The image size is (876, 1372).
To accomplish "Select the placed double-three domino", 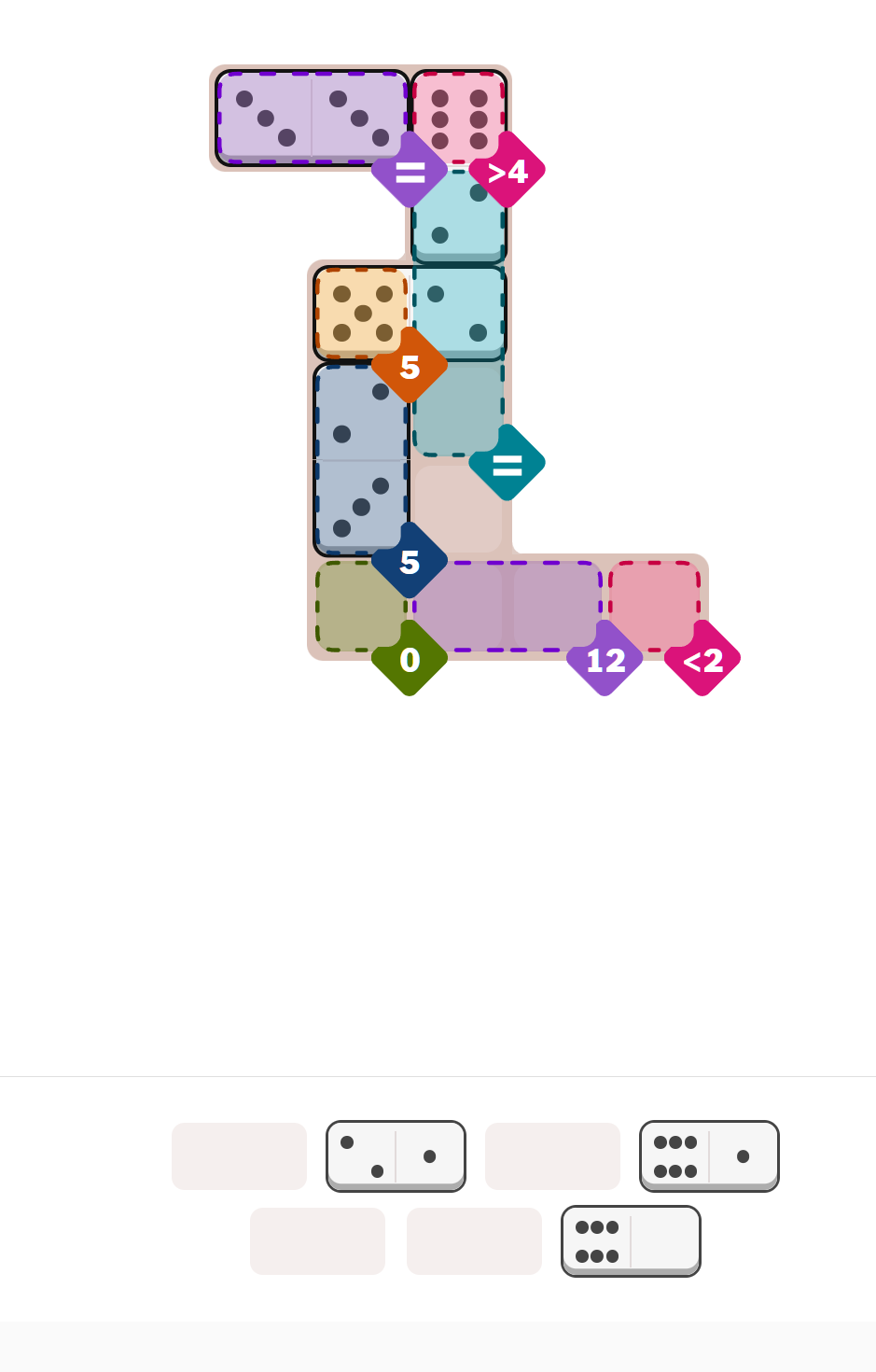I will (x=312, y=119).
